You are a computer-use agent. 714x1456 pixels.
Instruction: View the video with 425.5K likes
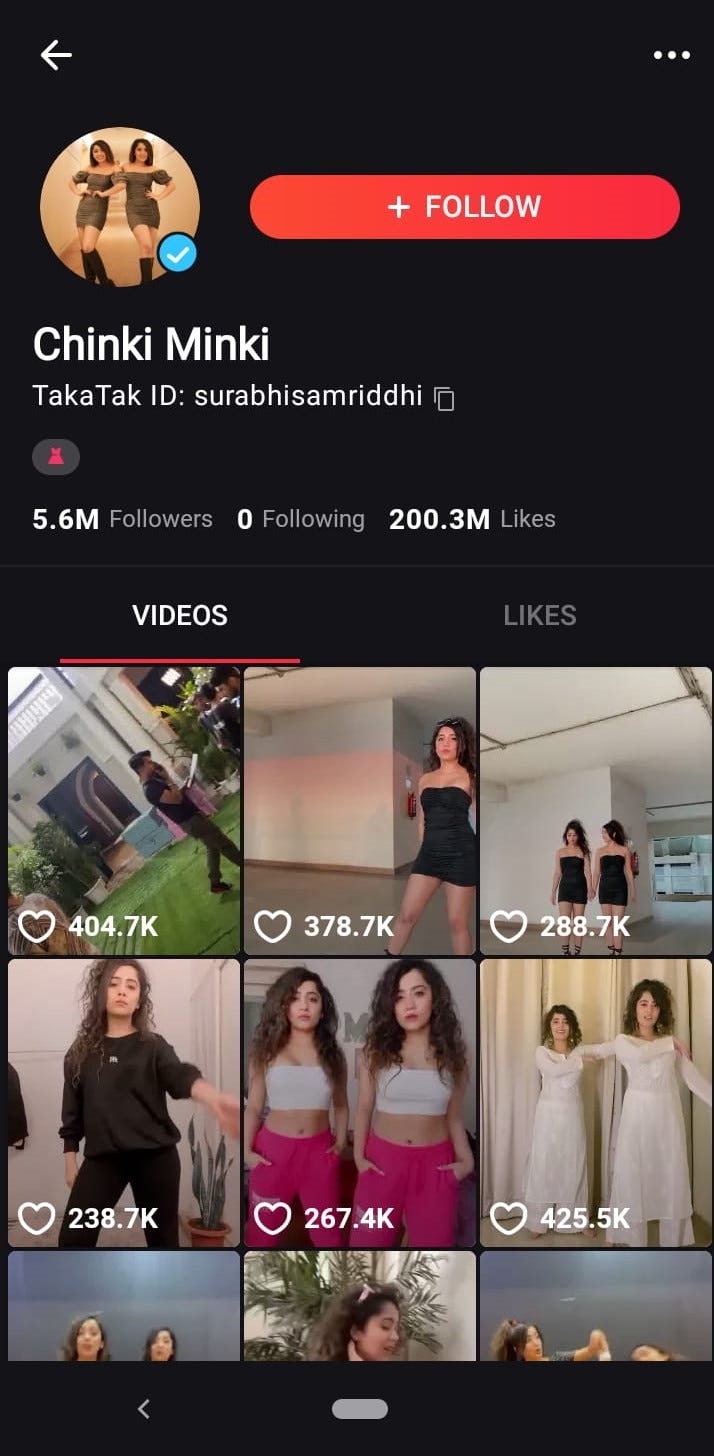pos(596,1102)
